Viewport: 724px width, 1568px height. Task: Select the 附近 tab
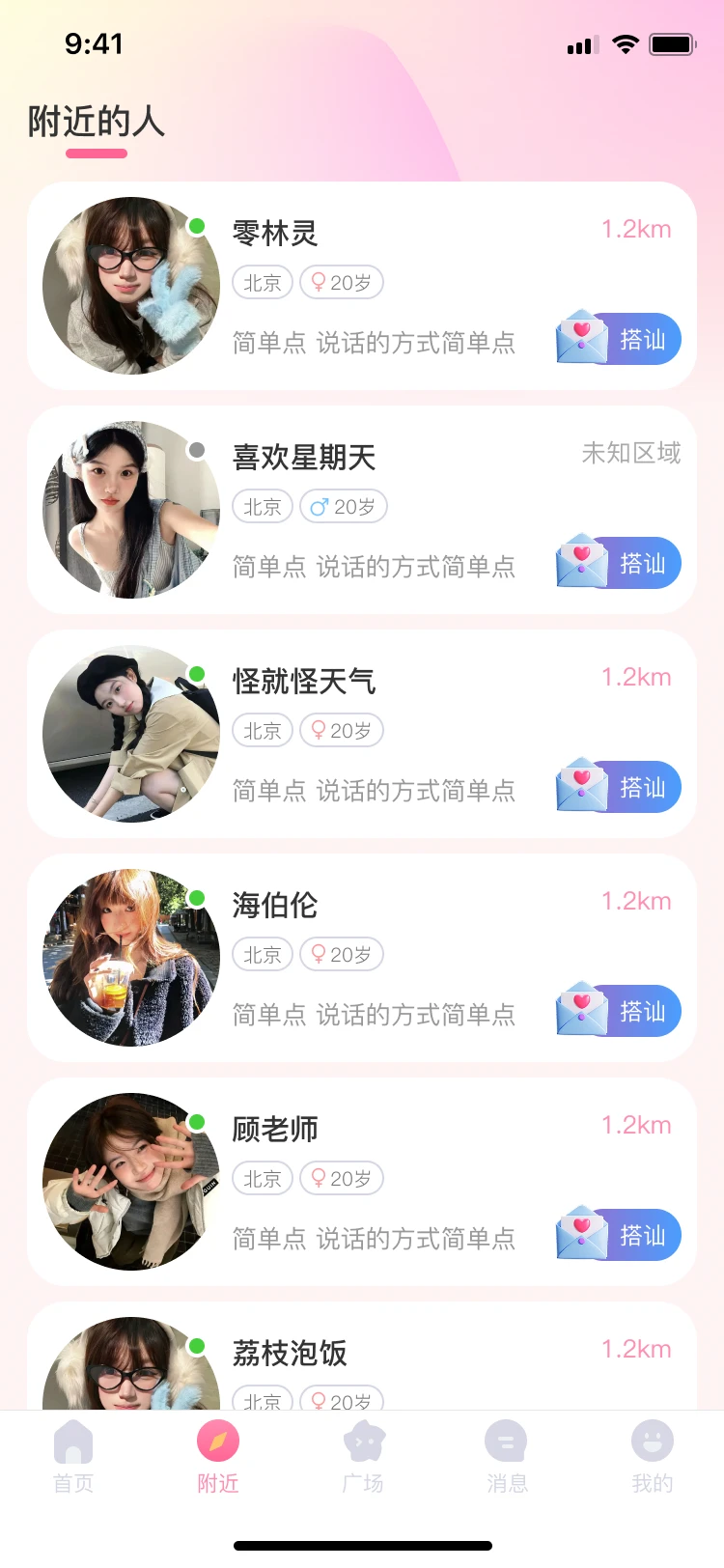[218, 1456]
